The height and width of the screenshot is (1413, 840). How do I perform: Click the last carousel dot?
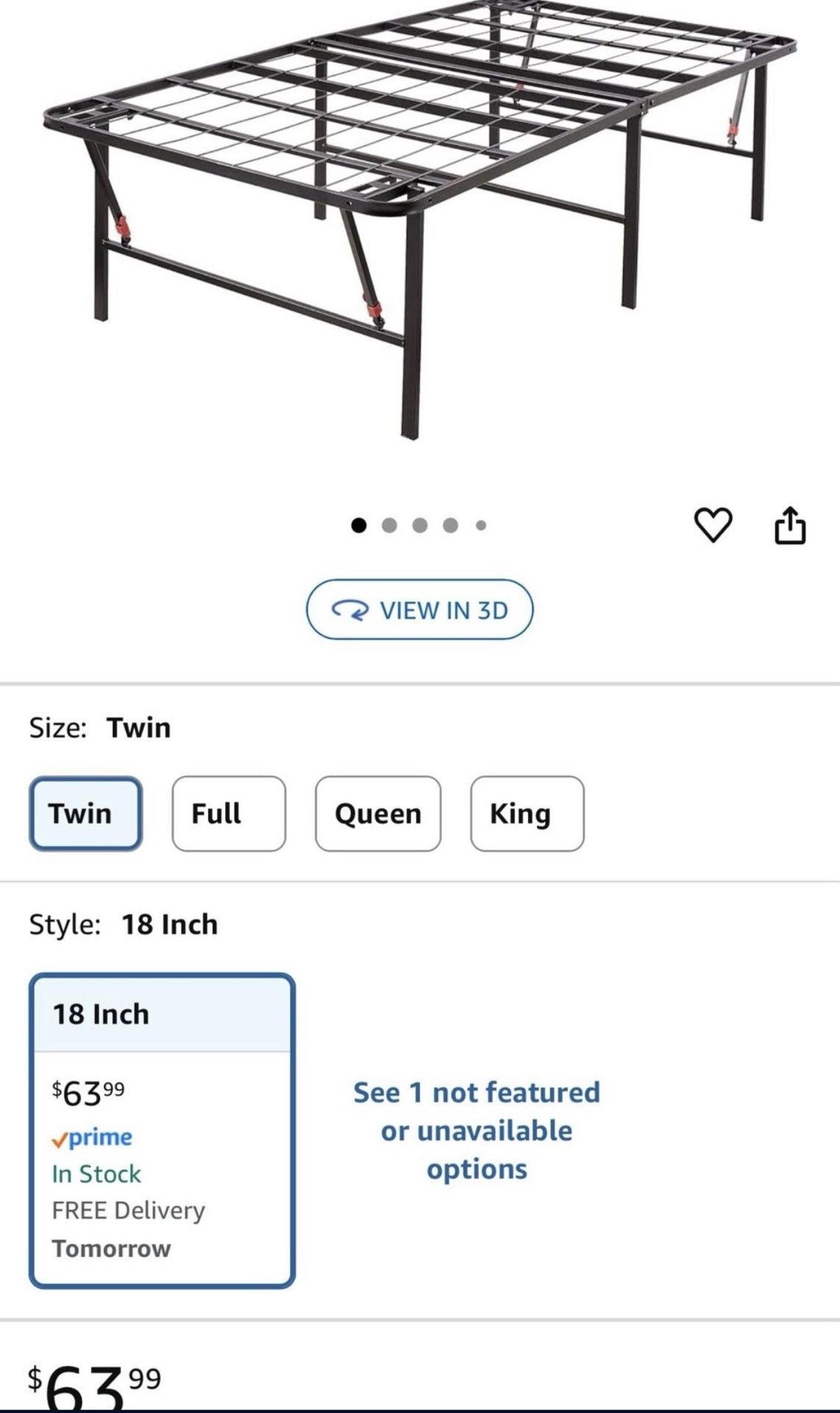(481, 524)
